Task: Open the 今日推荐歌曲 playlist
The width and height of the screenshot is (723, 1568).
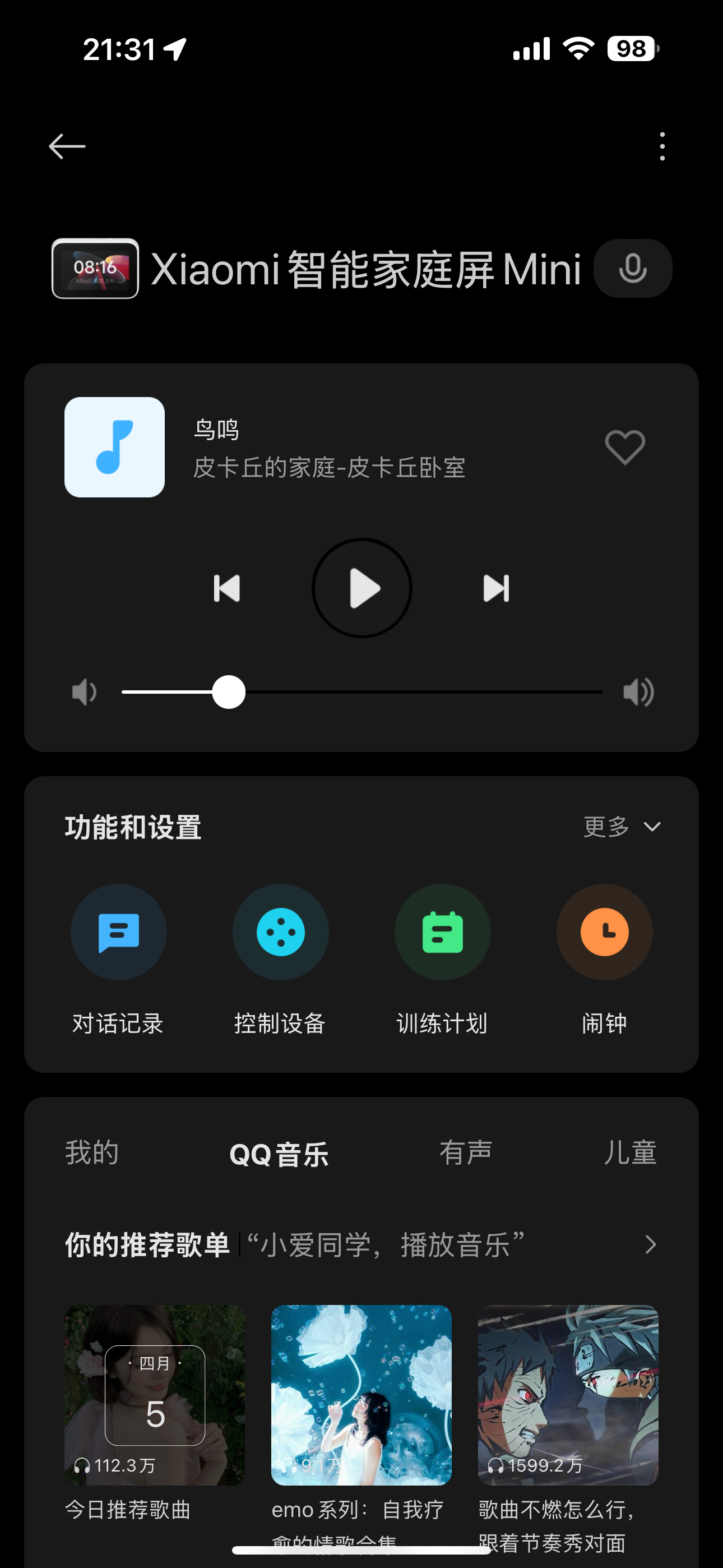Action: coord(155,1395)
